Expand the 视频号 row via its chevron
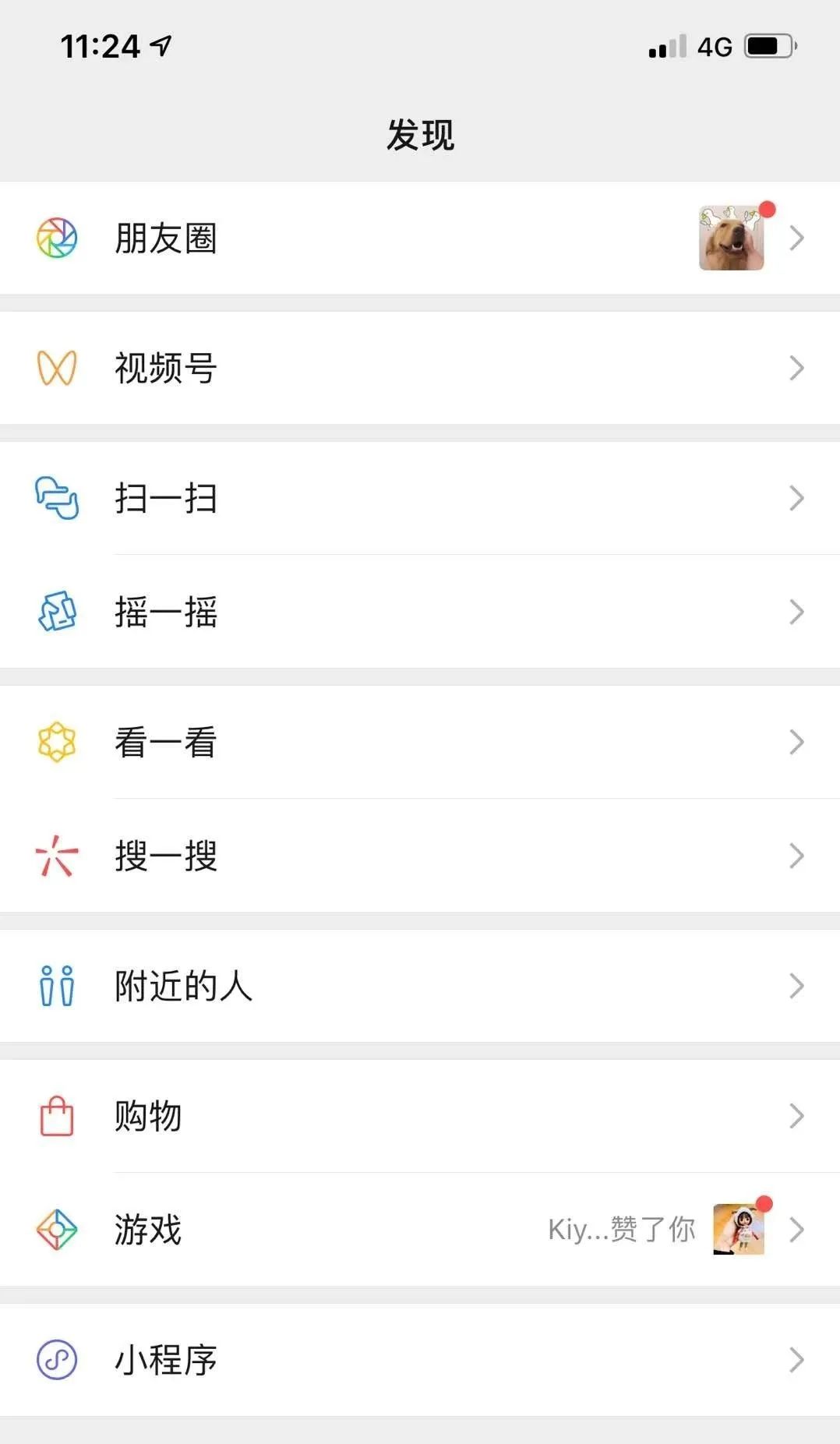This screenshot has width=840, height=1444. (796, 367)
